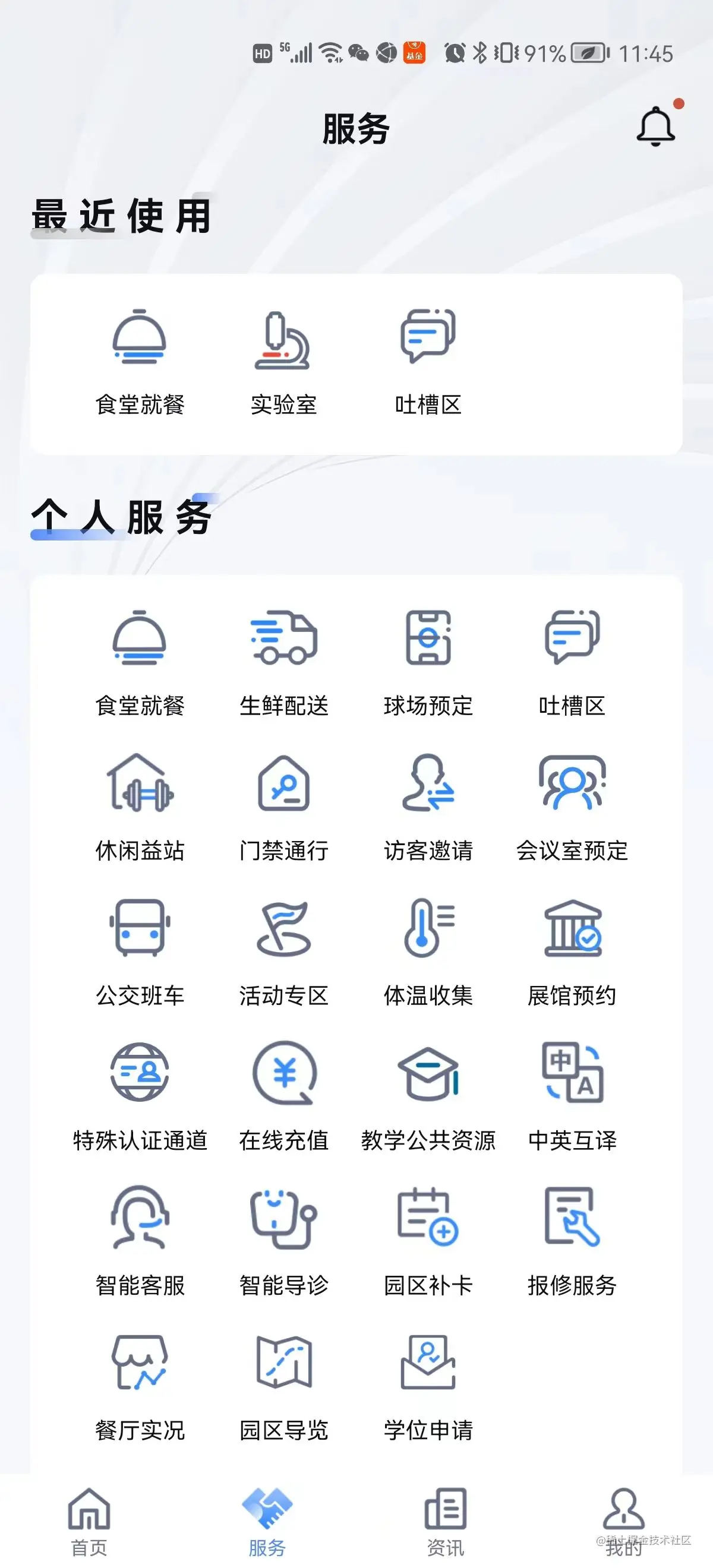Viewport: 713px width, 1568px height.
Task: Open 休闲益站 service
Action: (x=140, y=807)
